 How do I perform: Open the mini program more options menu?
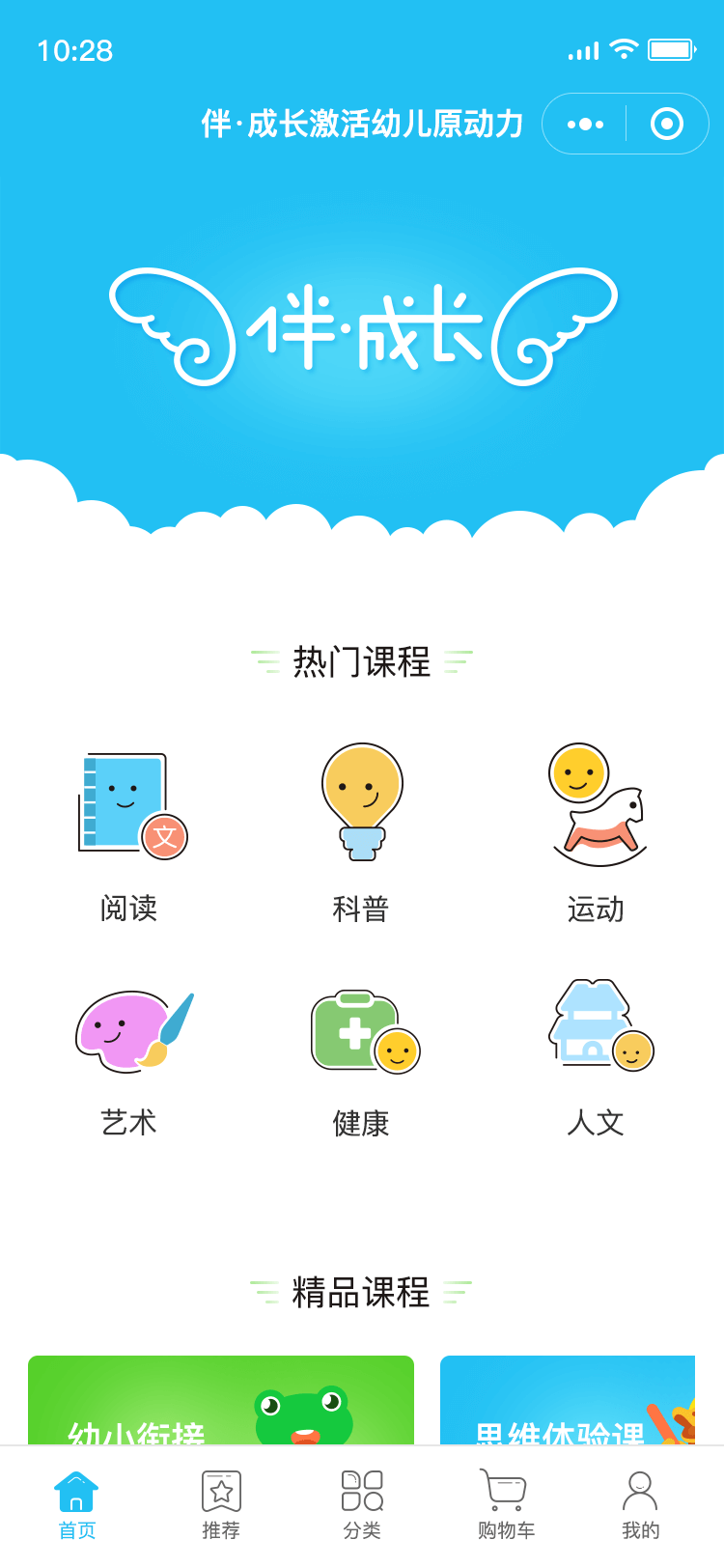[x=585, y=124]
